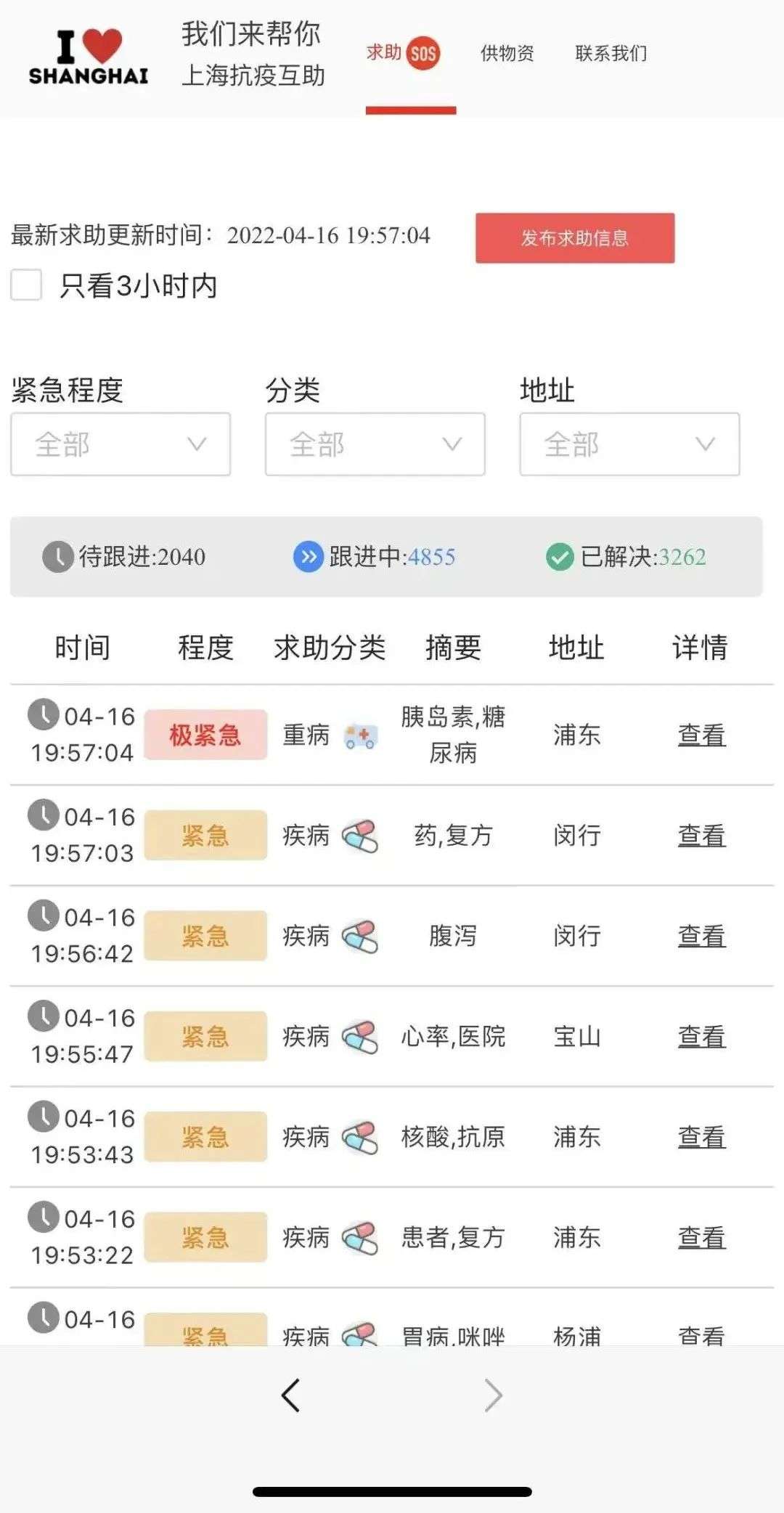The image size is (784, 1513).
Task: View details of the 患者,复方 request
Action: tap(701, 1238)
